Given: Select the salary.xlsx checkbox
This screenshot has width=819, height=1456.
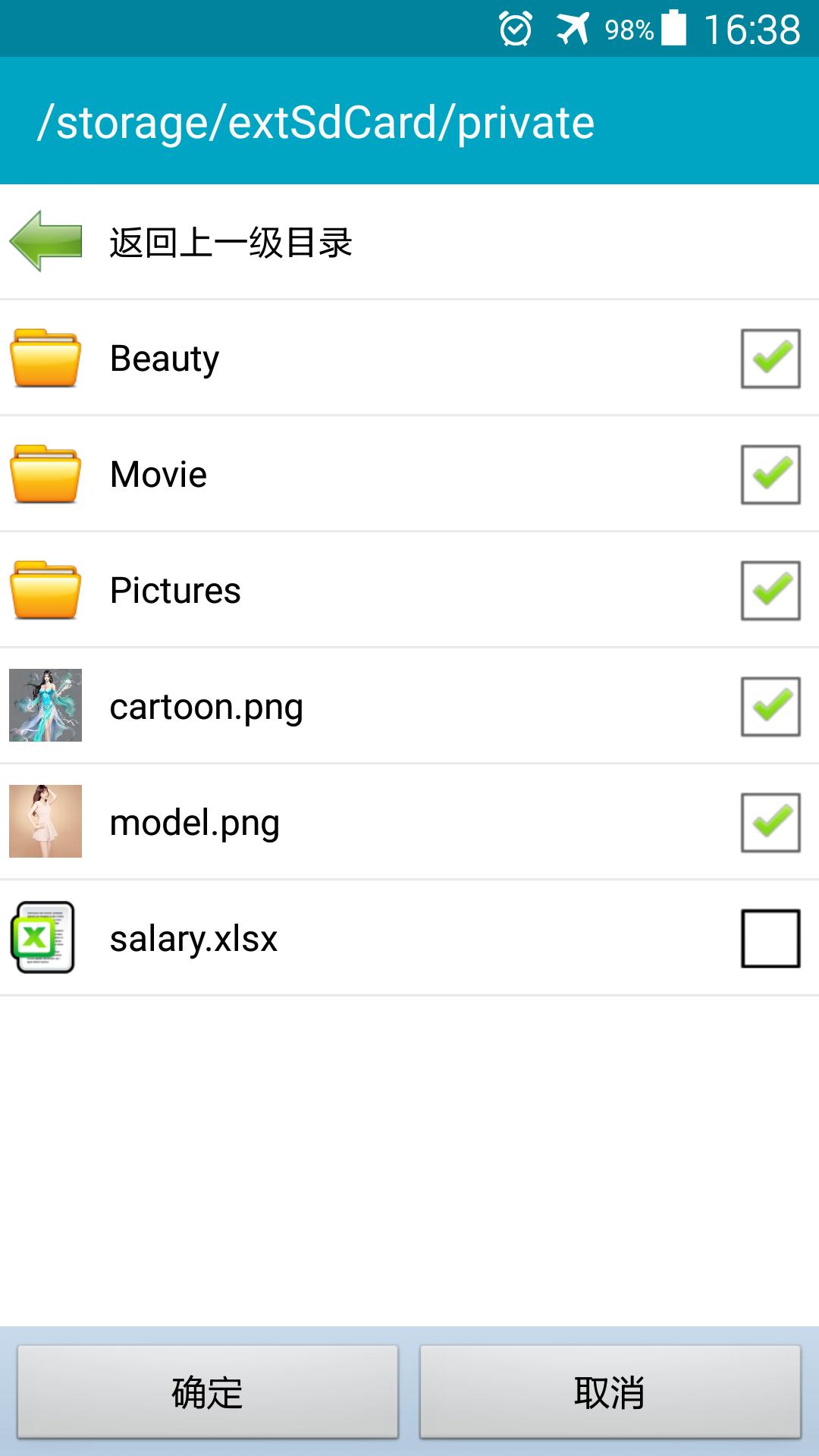Looking at the screenshot, I should point(770,939).
